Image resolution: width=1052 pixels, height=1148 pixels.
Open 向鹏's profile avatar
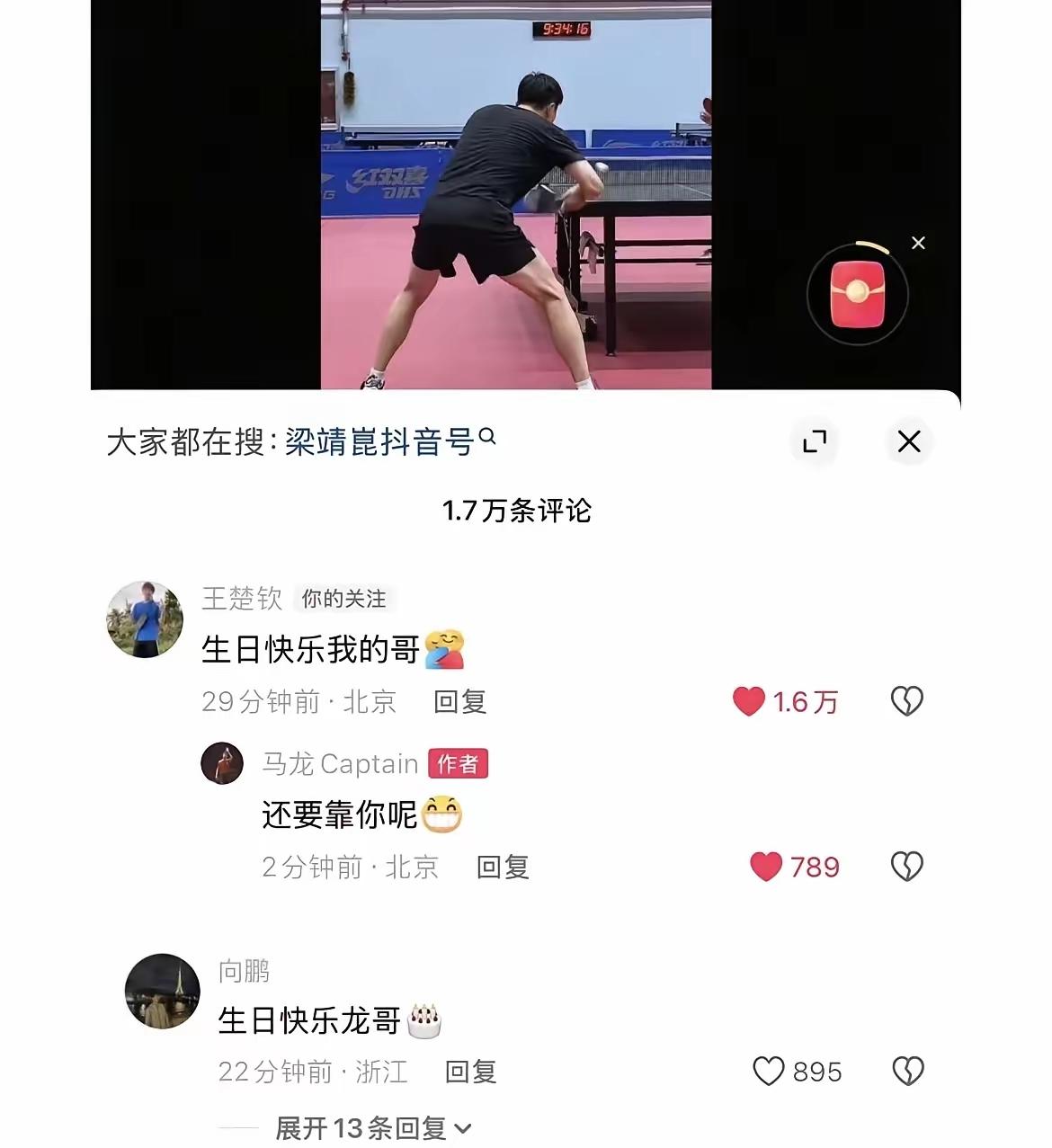pos(162,991)
